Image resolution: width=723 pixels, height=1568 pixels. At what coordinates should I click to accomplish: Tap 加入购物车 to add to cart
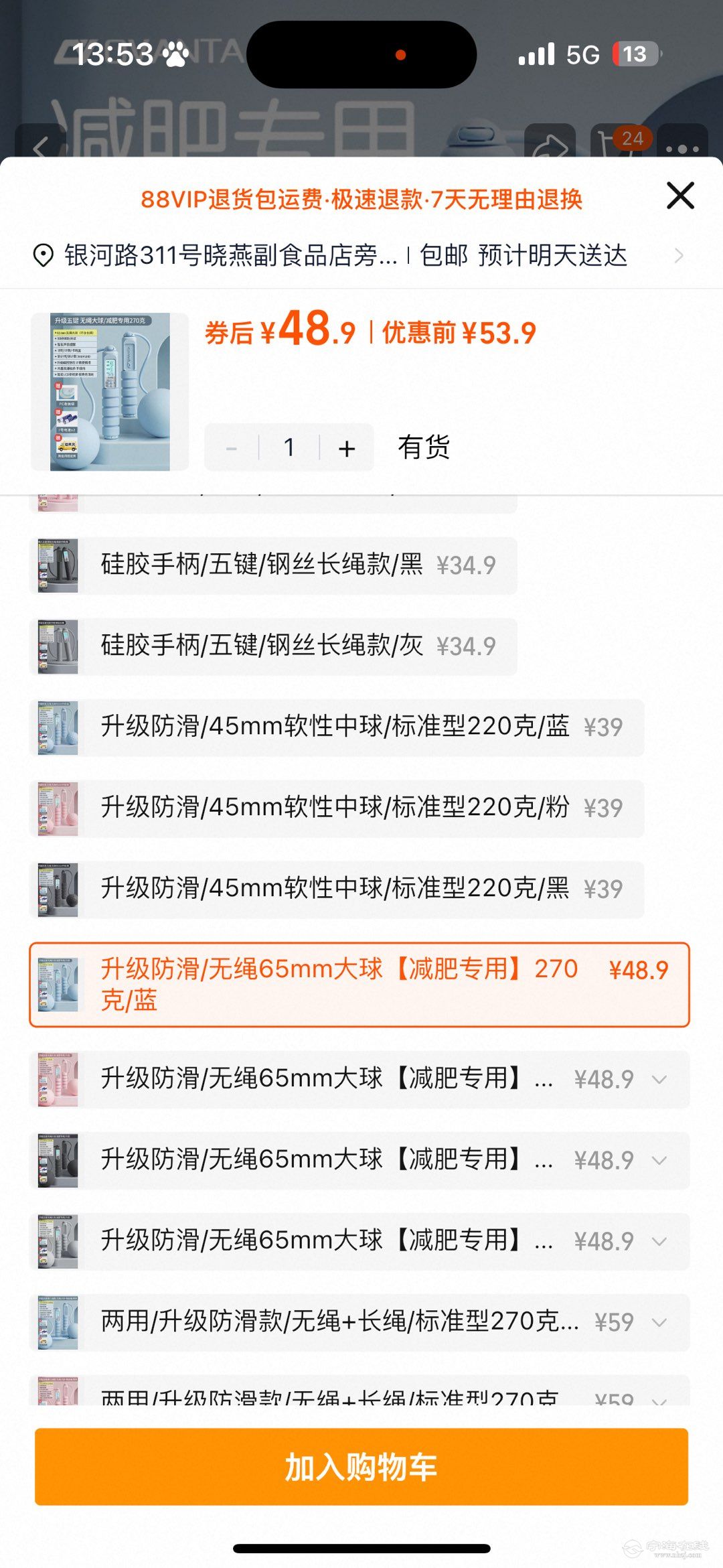tap(361, 1467)
